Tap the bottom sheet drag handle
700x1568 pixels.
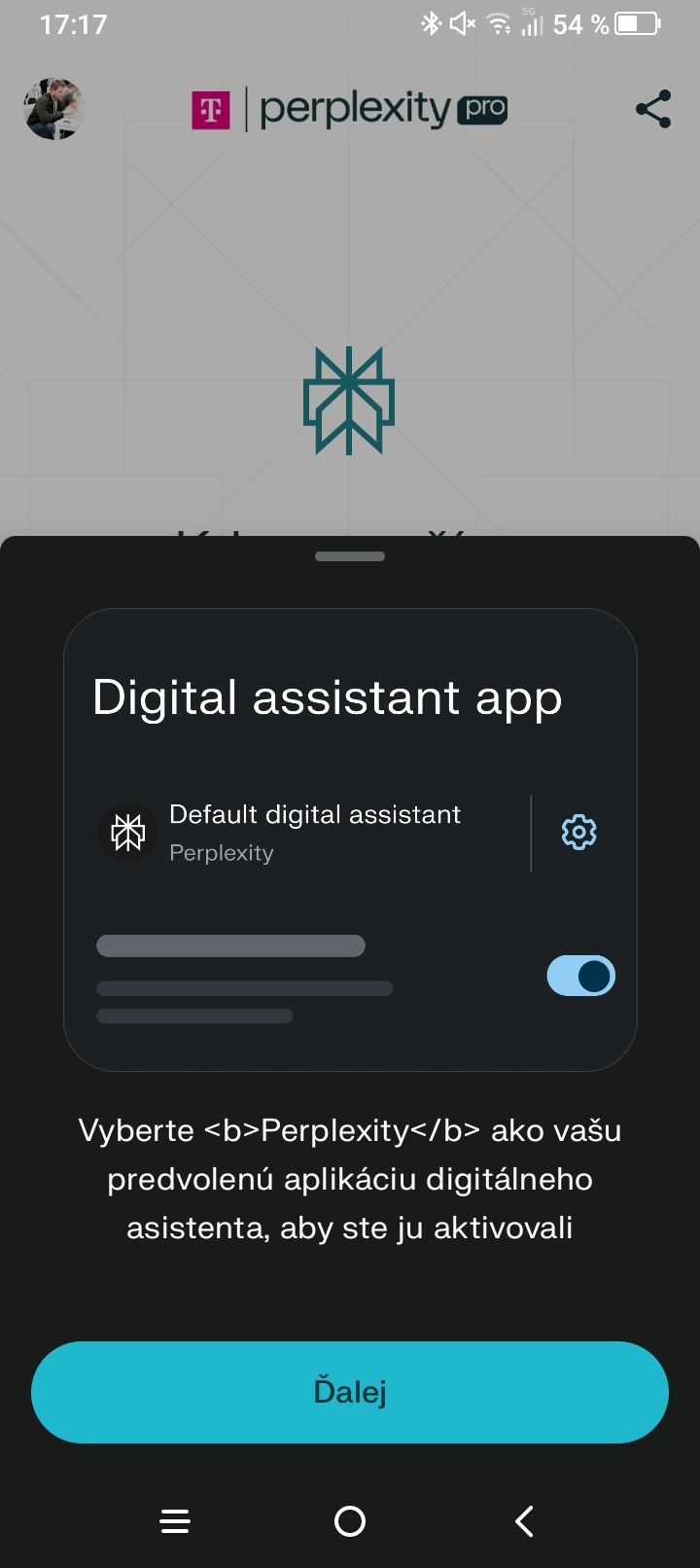pyautogui.click(x=350, y=556)
